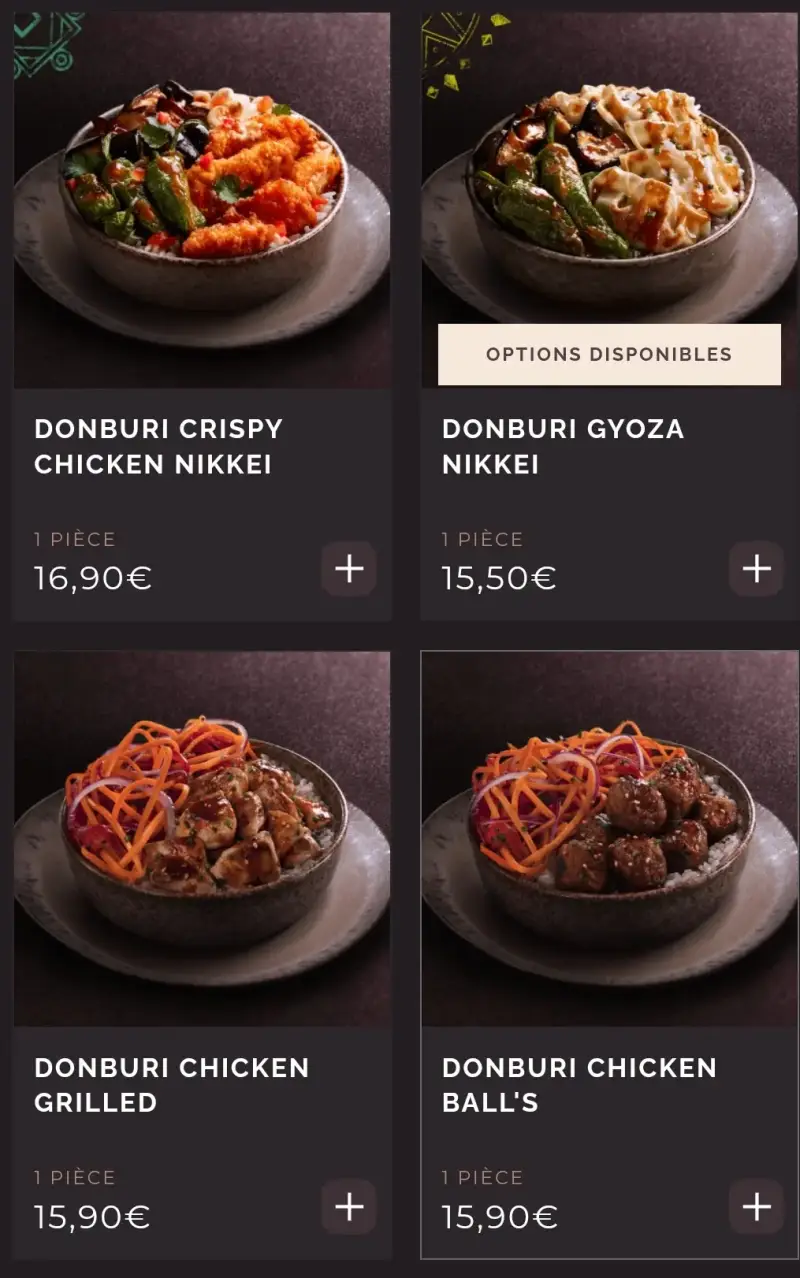Select the Donburi Crispy Chicken Nikkei title

pos(158,447)
